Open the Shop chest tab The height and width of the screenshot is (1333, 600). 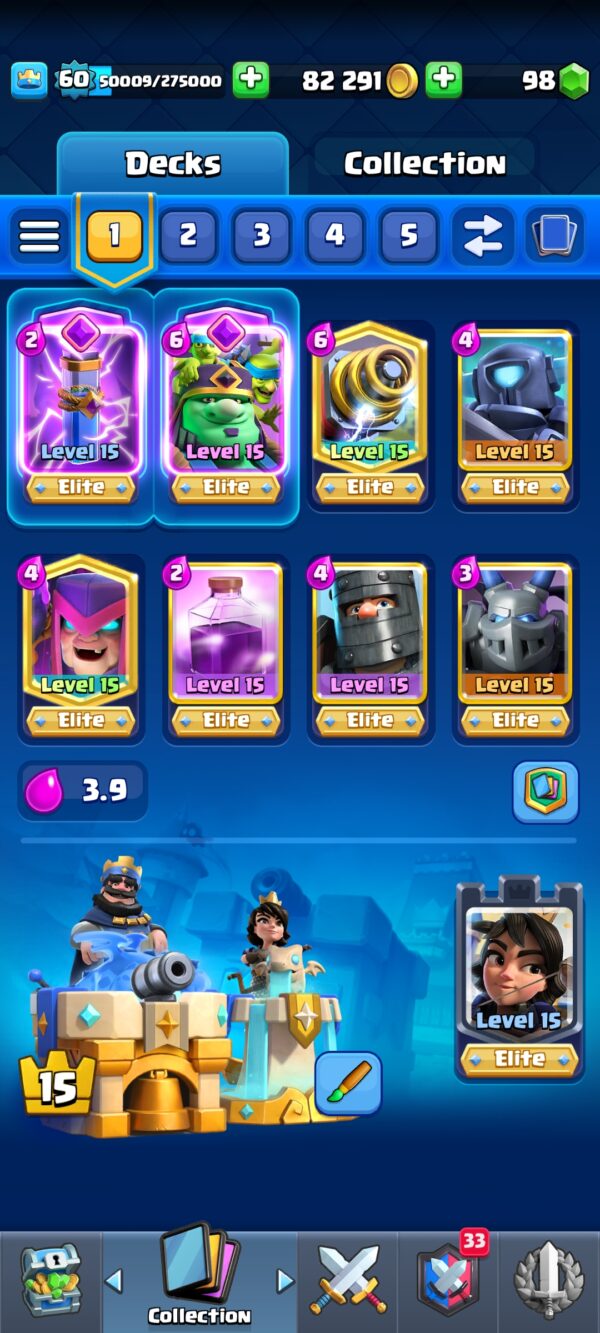coord(50,1280)
